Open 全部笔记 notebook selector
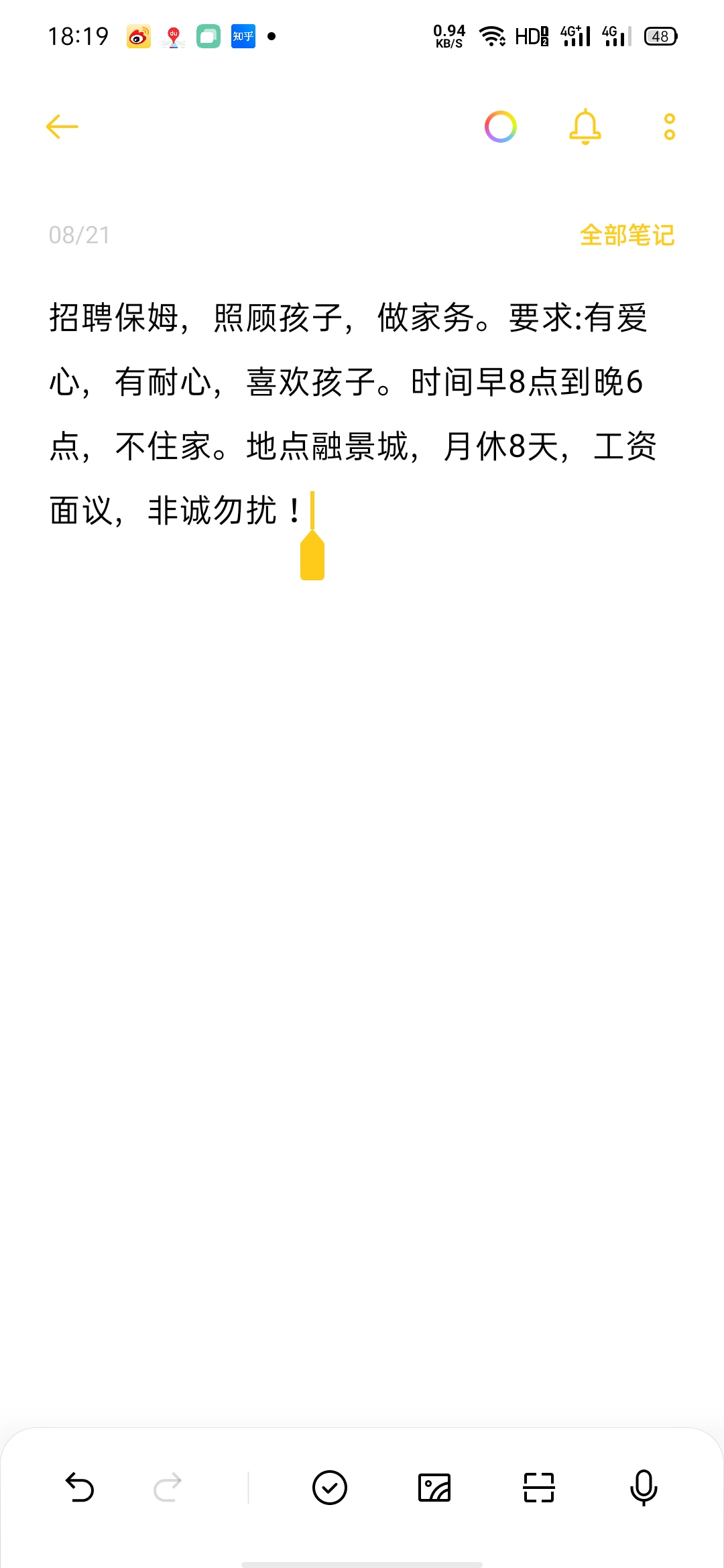 click(627, 235)
